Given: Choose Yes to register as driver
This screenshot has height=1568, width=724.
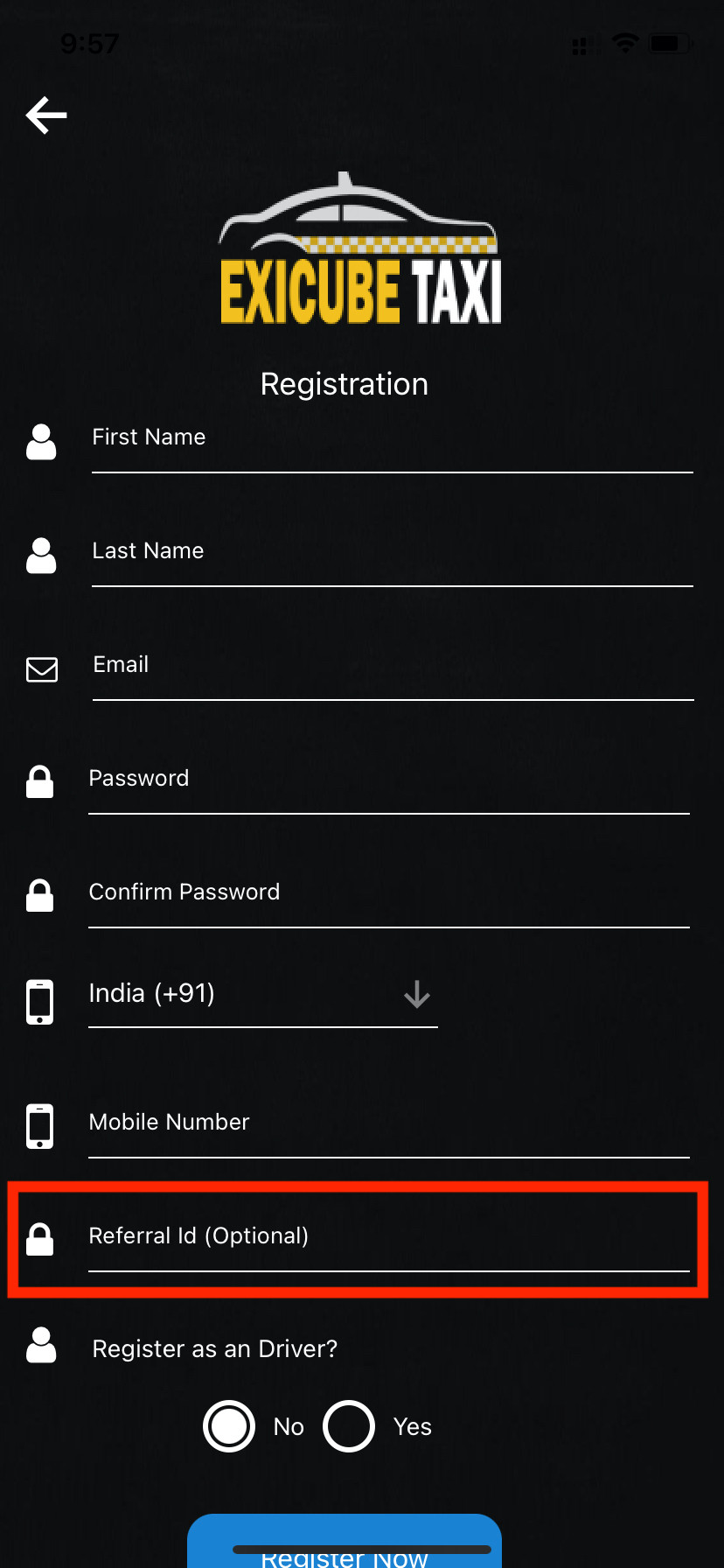Looking at the screenshot, I should (x=349, y=1426).
